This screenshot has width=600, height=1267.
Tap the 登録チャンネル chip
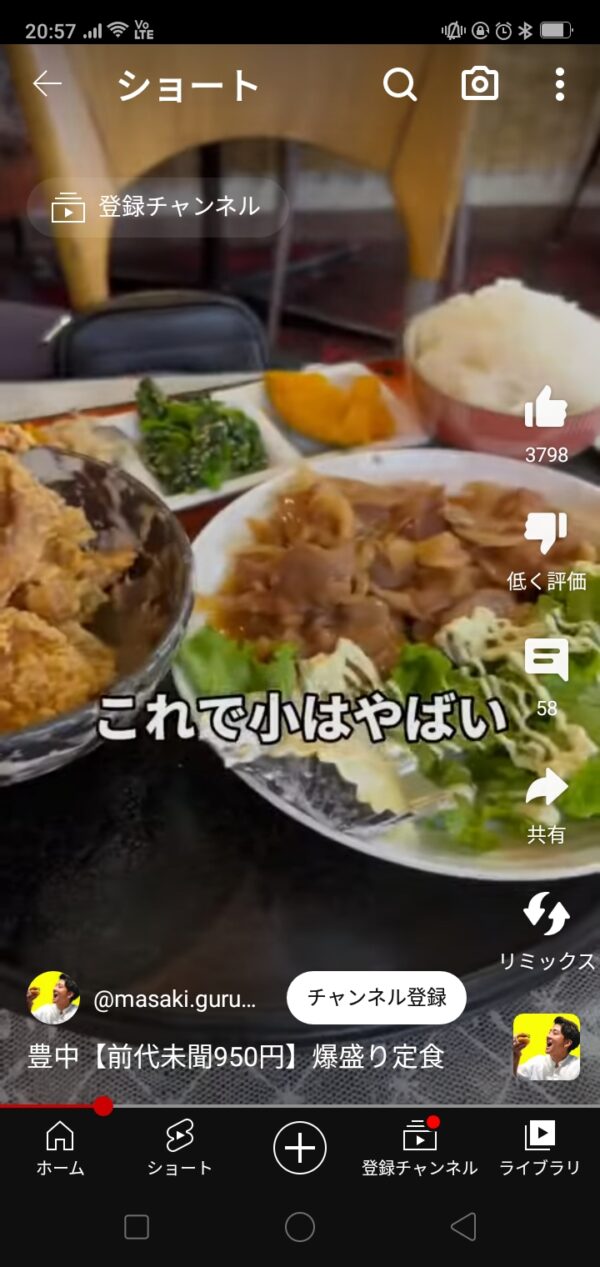tap(158, 207)
